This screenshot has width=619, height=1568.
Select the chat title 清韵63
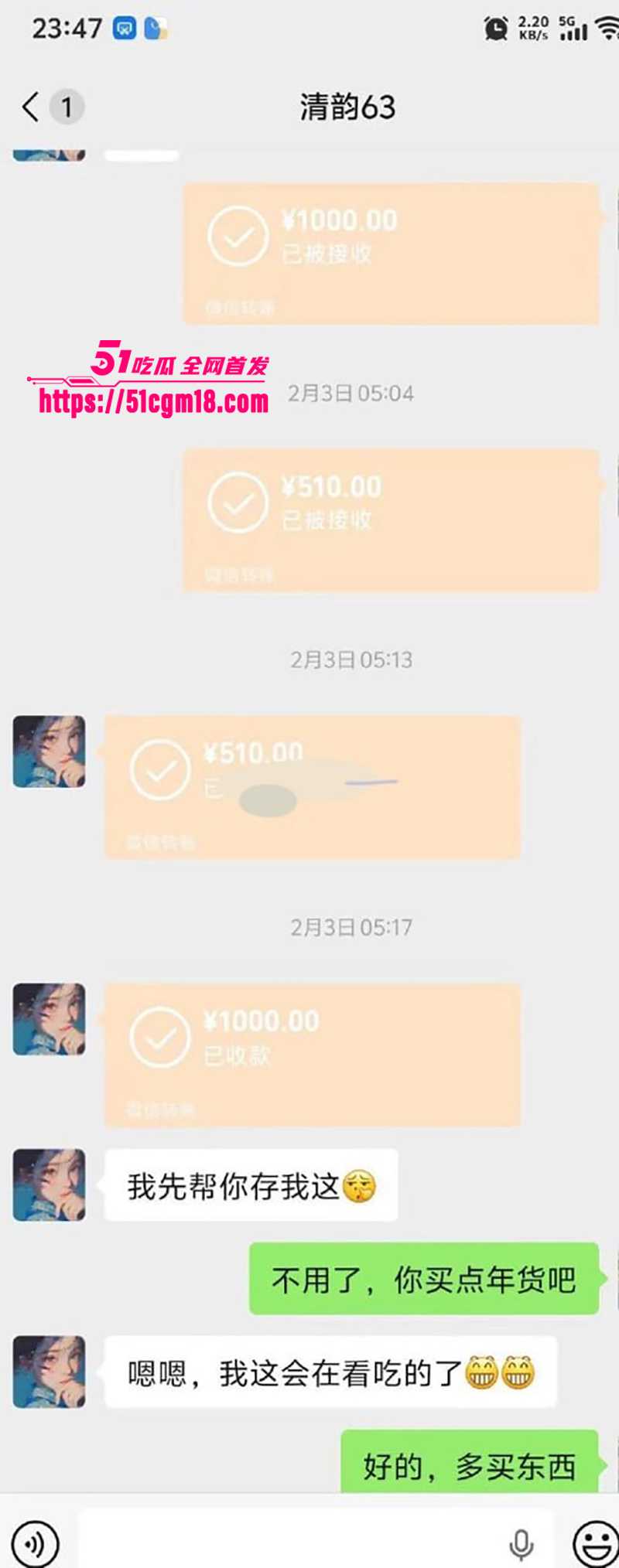pyautogui.click(x=348, y=107)
